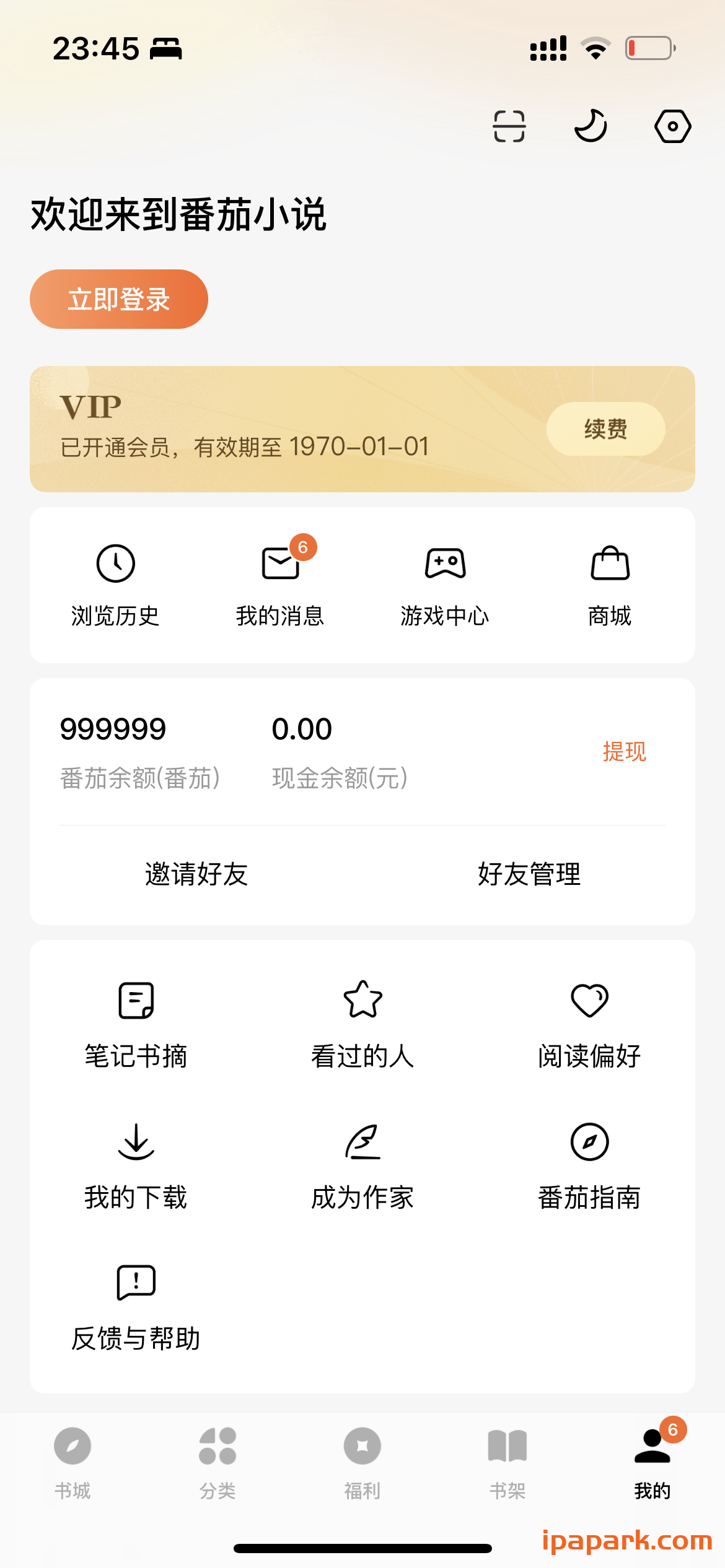
Task: Tap 提现 to withdraw cash
Action: 624,751
